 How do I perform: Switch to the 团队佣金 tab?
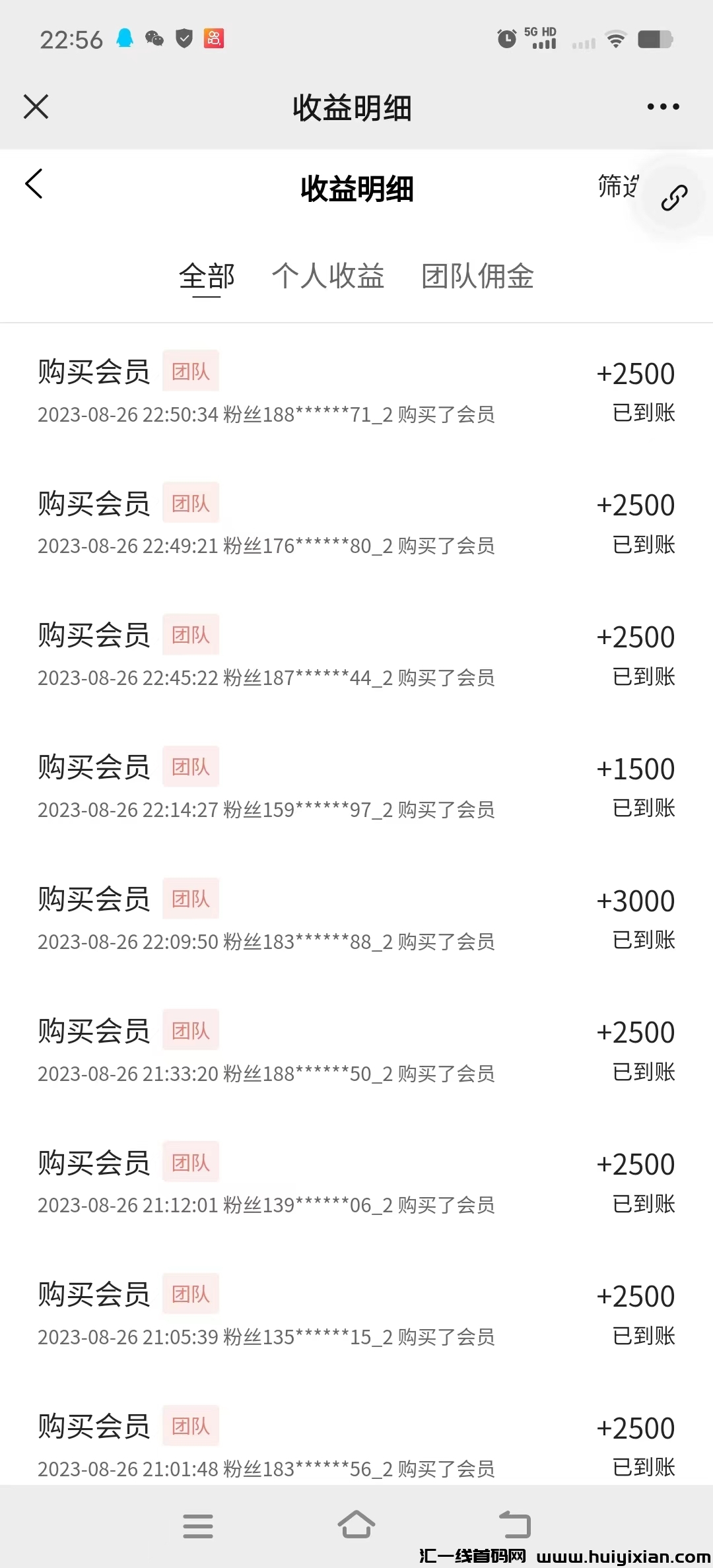pos(477,276)
